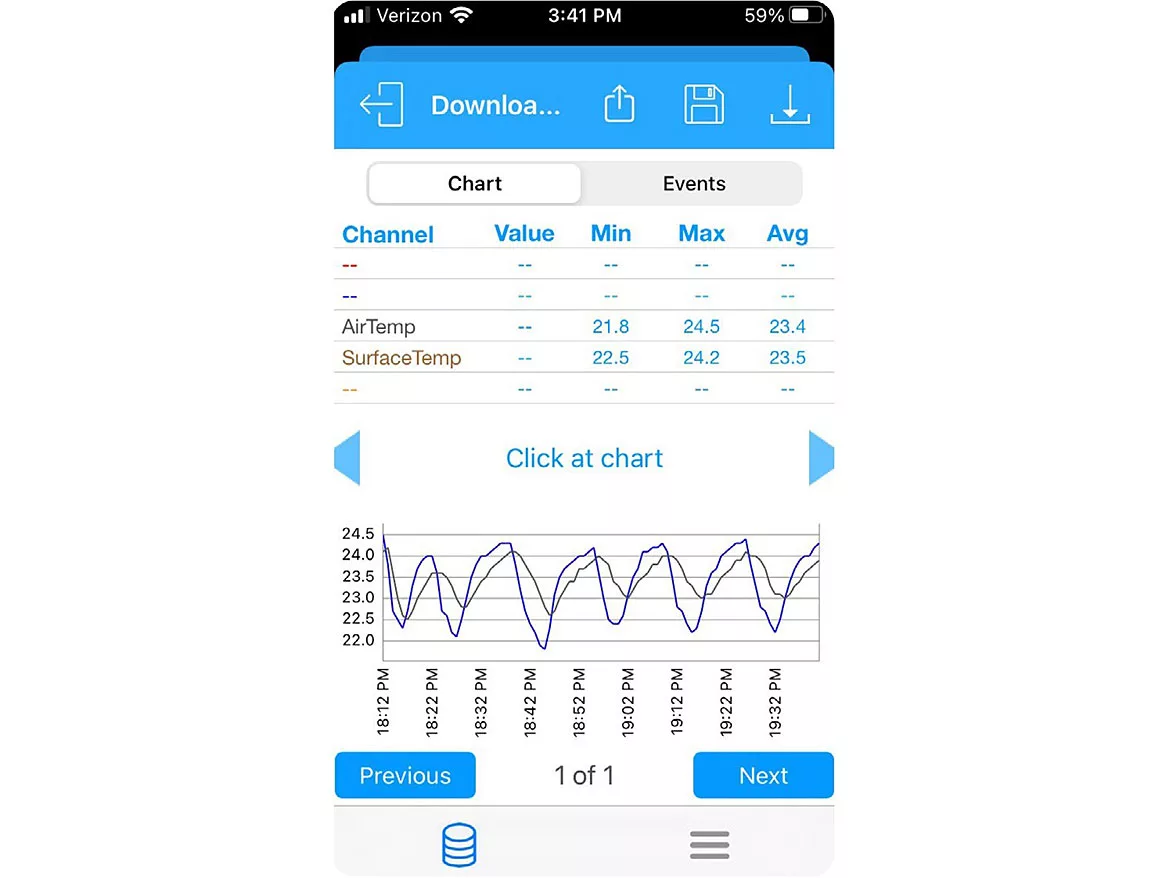Tap the left blue arrow beside Click at chart
The image size is (1170, 878).
(347, 458)
